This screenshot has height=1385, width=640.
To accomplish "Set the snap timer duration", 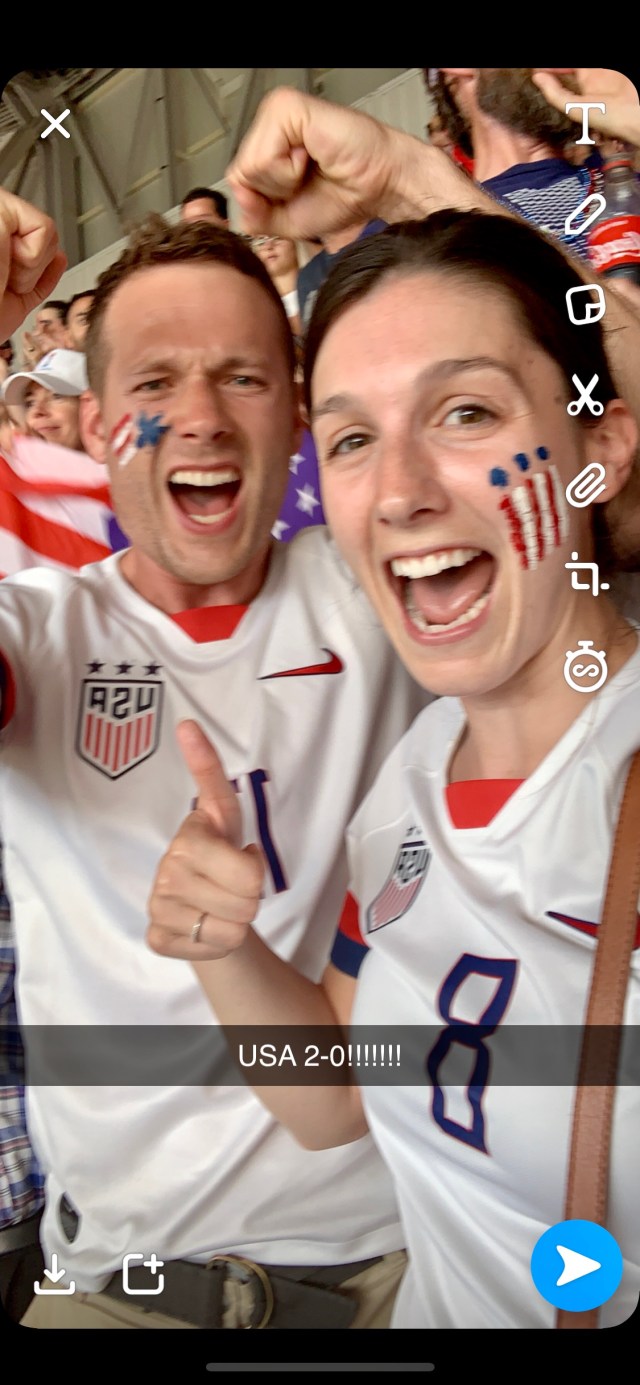I will (585, 667).
